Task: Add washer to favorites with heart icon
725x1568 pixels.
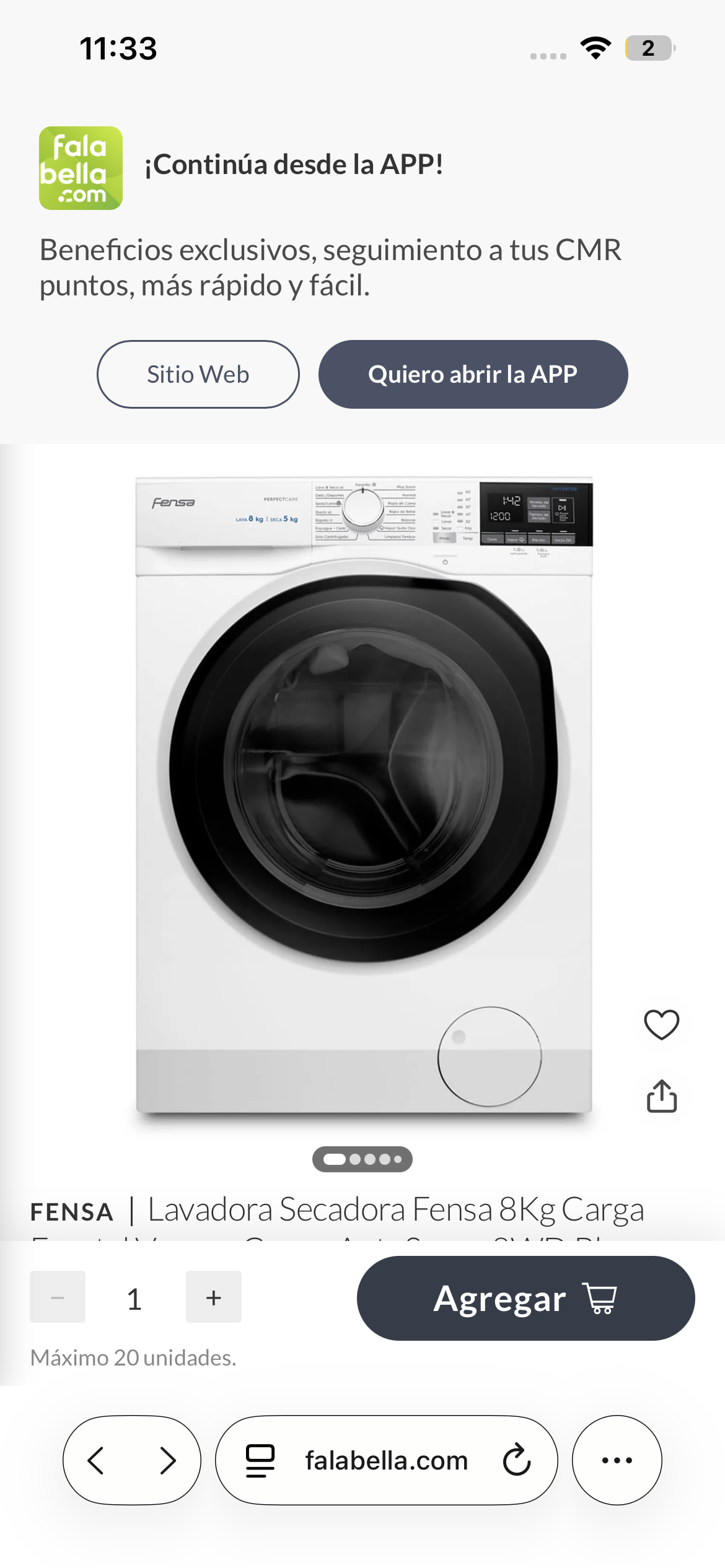Action: tap(661, 1025)
